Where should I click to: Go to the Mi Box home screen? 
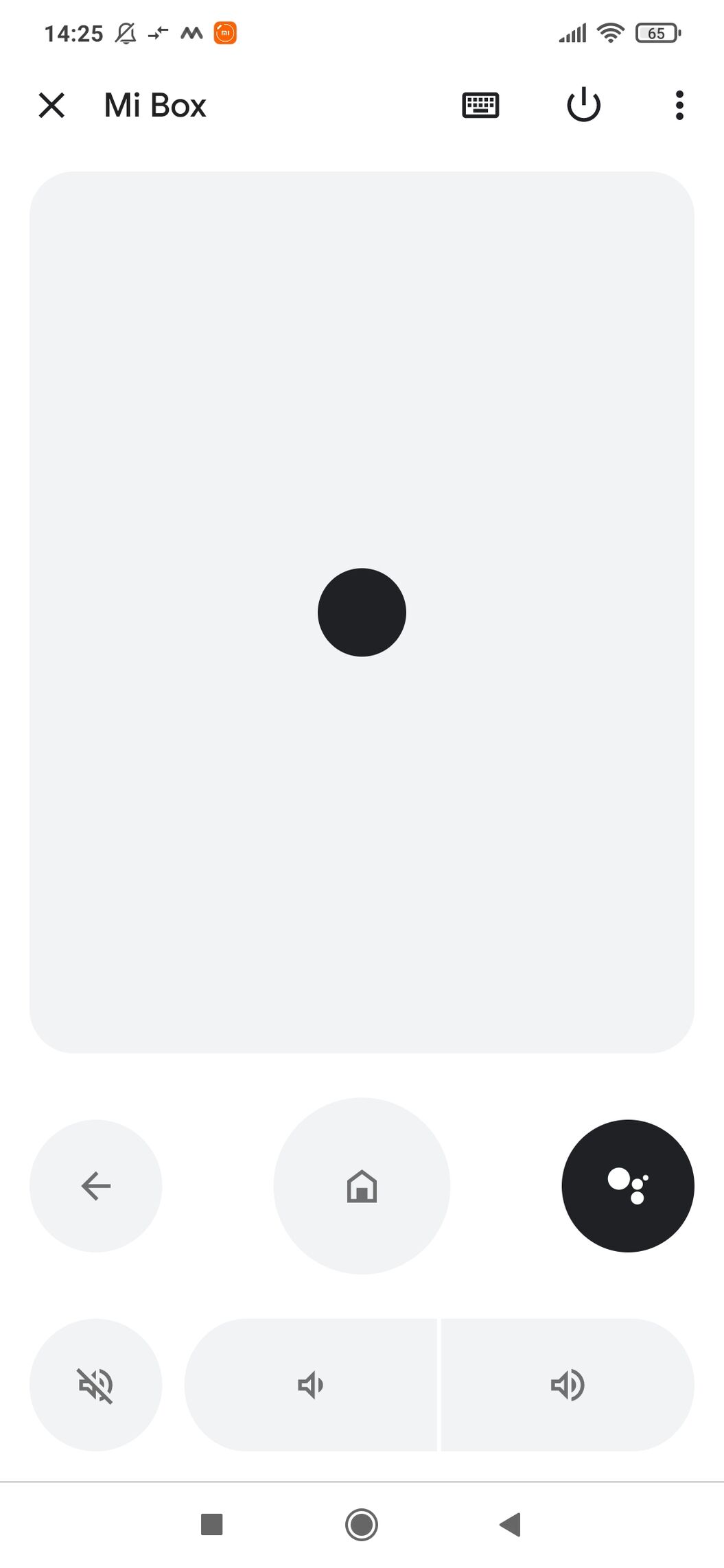point(362,1185)
